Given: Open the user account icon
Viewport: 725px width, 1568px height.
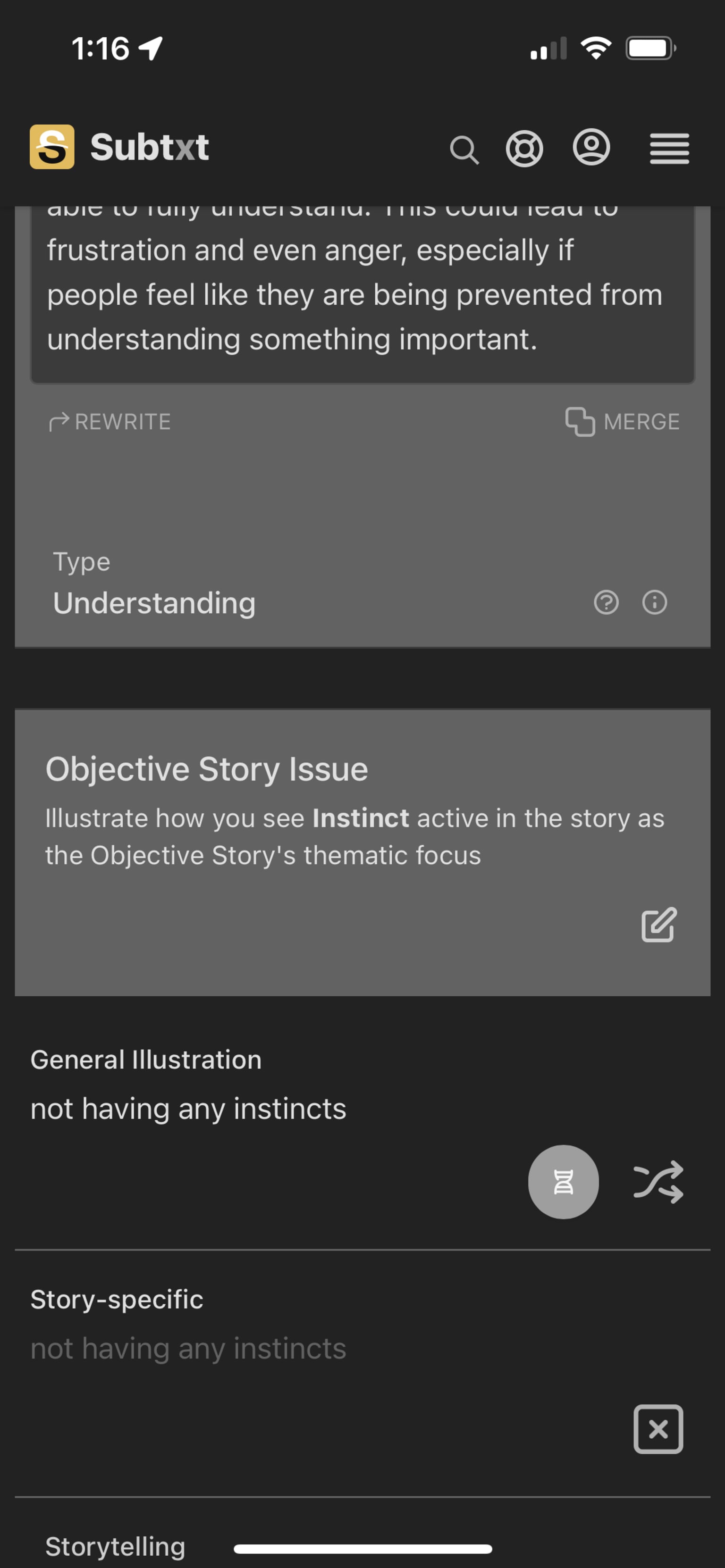Looking at the screenshot, I should coord(591,147).
